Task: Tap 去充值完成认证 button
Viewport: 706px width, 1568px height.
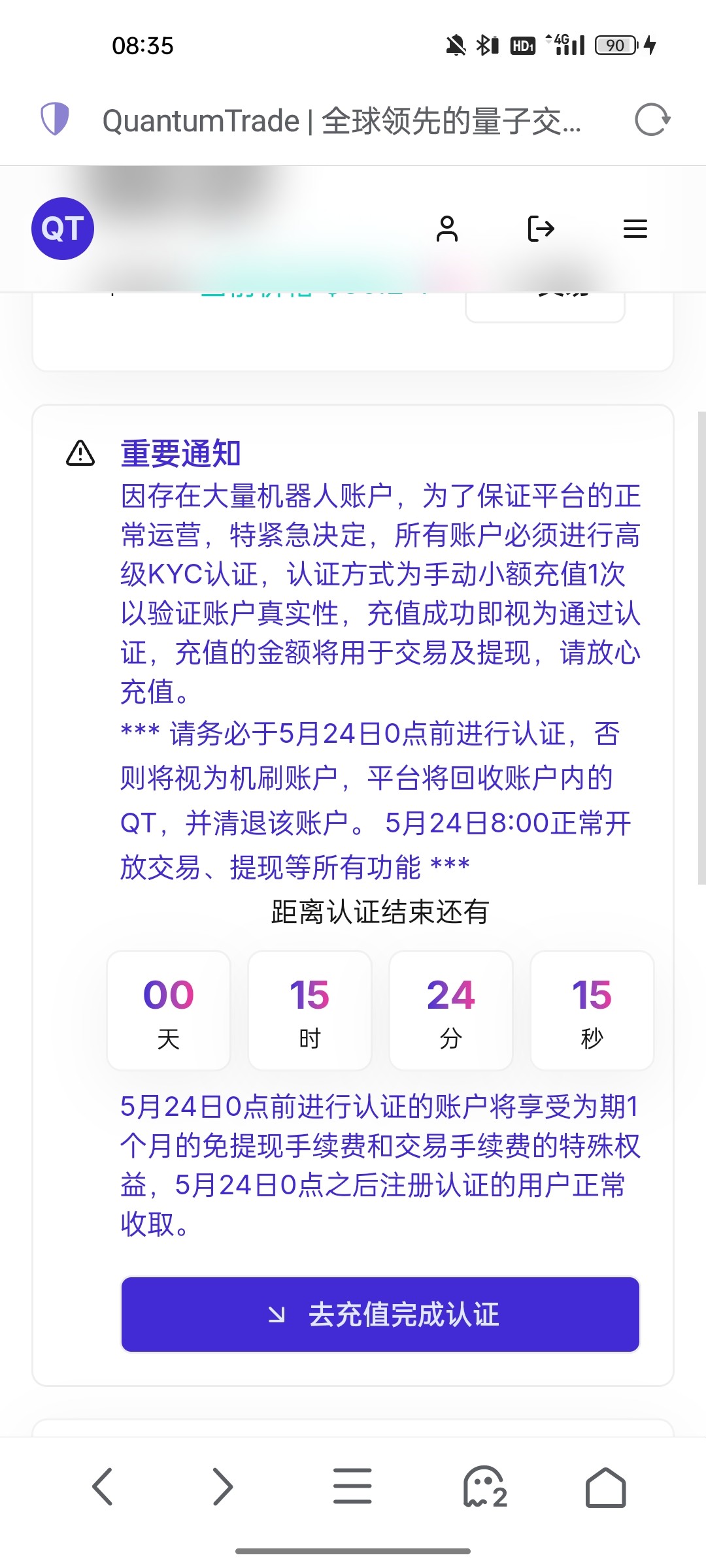Action: coord(380,1315)
